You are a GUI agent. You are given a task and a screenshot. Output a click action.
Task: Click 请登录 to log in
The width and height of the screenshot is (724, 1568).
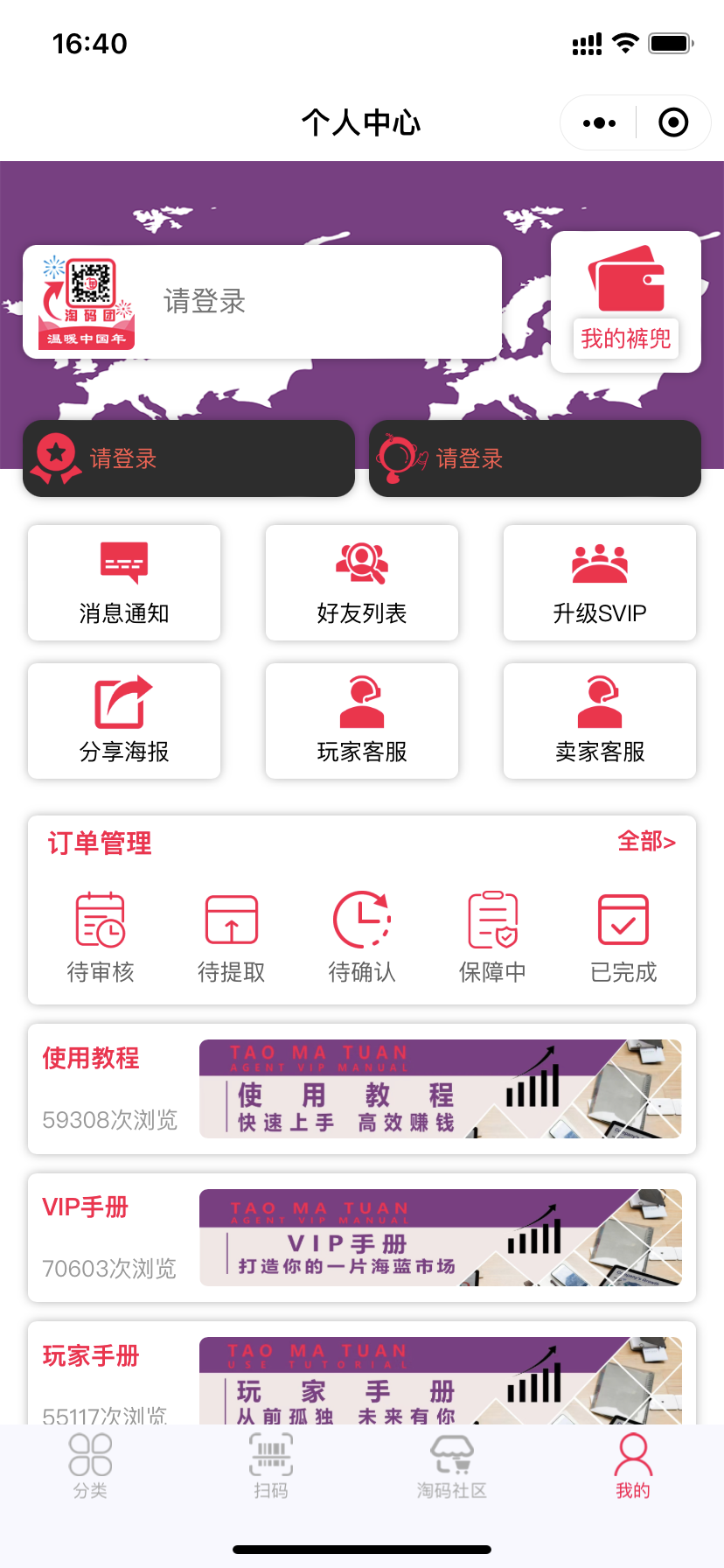[204, 301]
